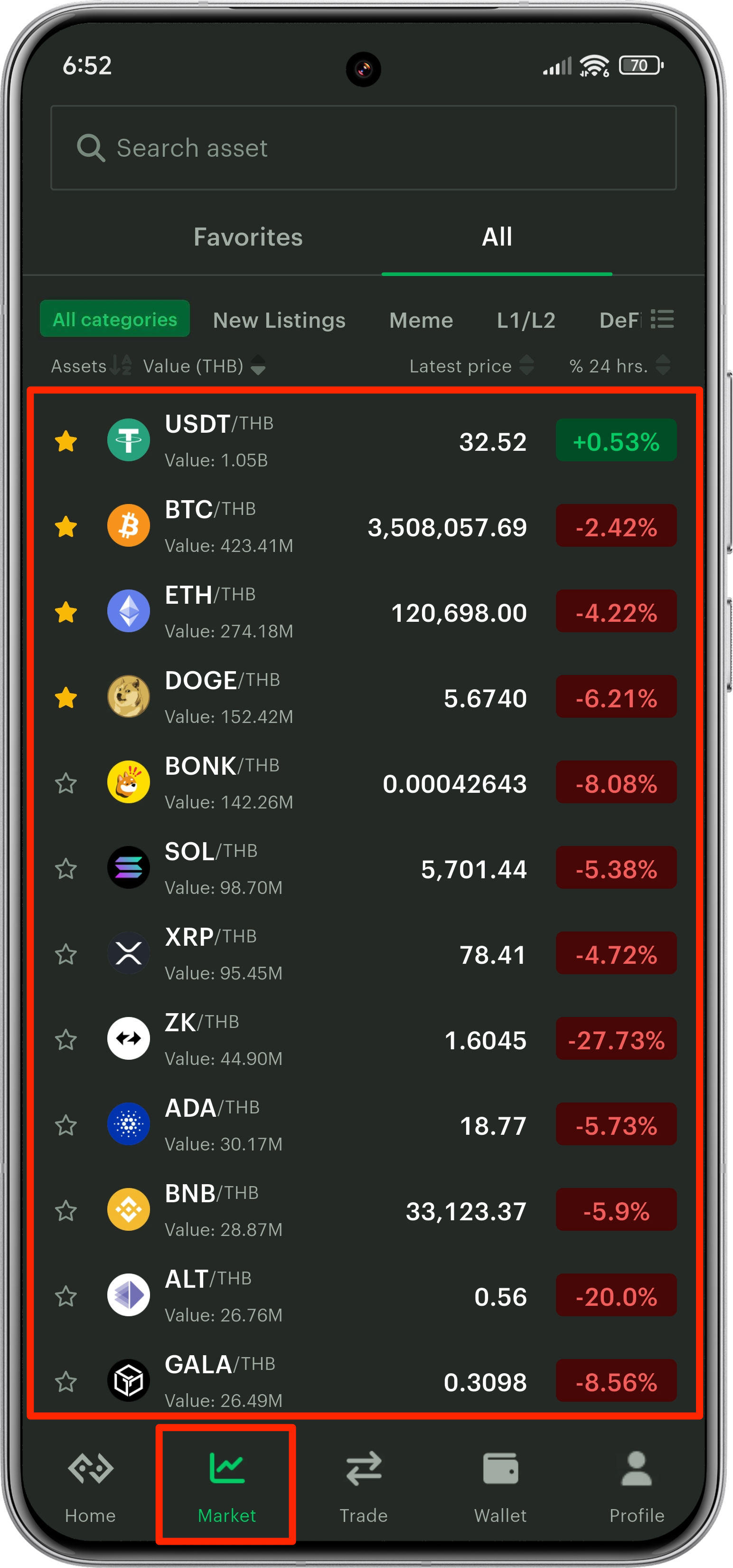The image size is (733, 1568).
Task: Filter by L1/L2 category
Action: 526,320
